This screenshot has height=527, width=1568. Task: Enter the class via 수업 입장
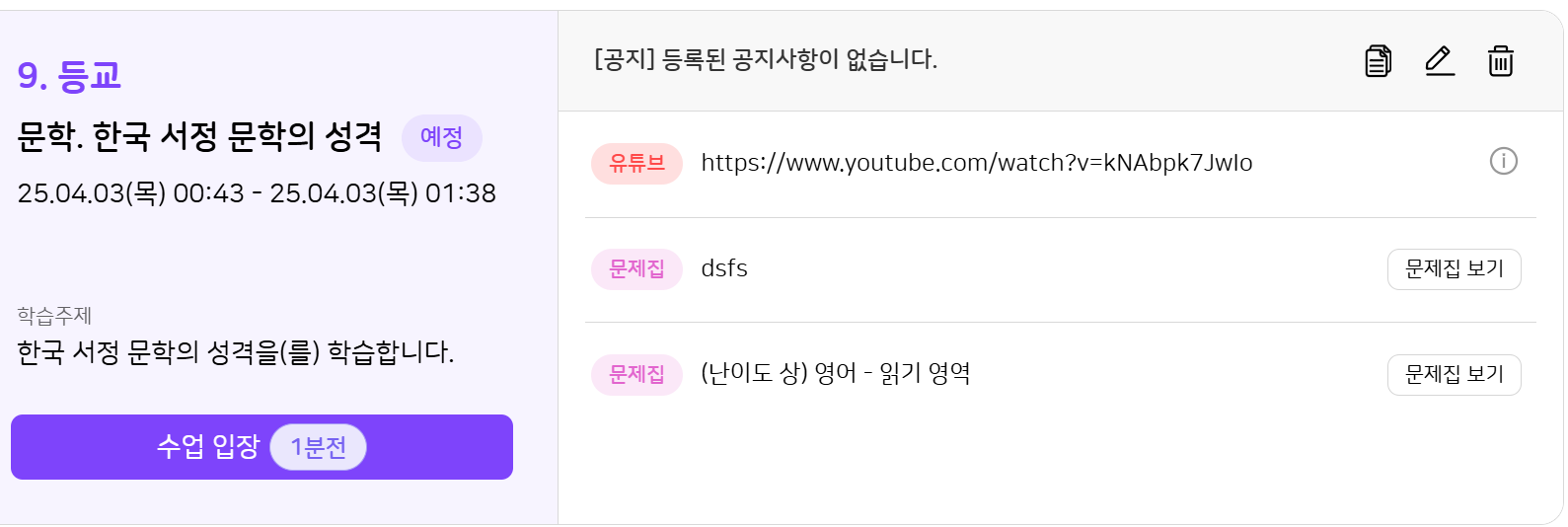coord(261,447)
